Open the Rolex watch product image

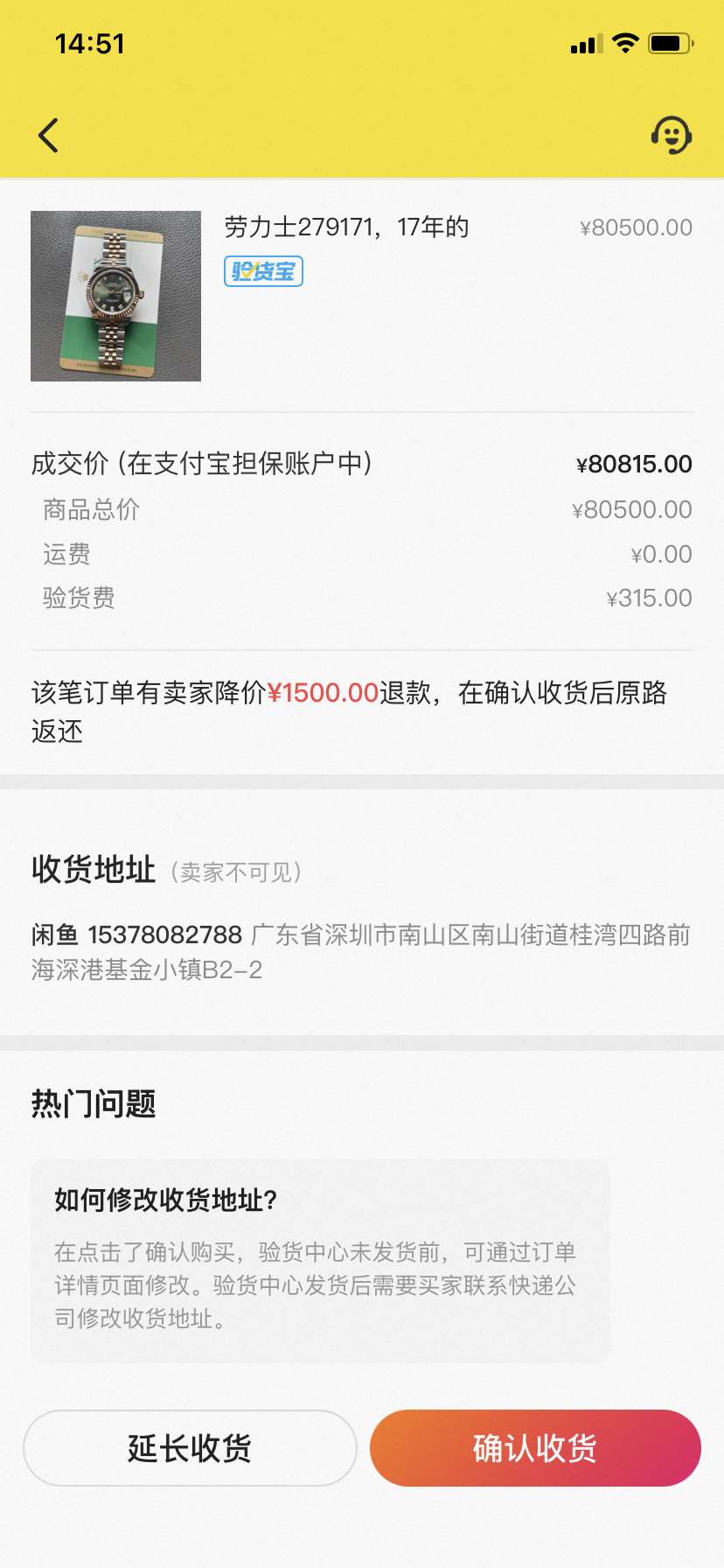click(115, 296)
